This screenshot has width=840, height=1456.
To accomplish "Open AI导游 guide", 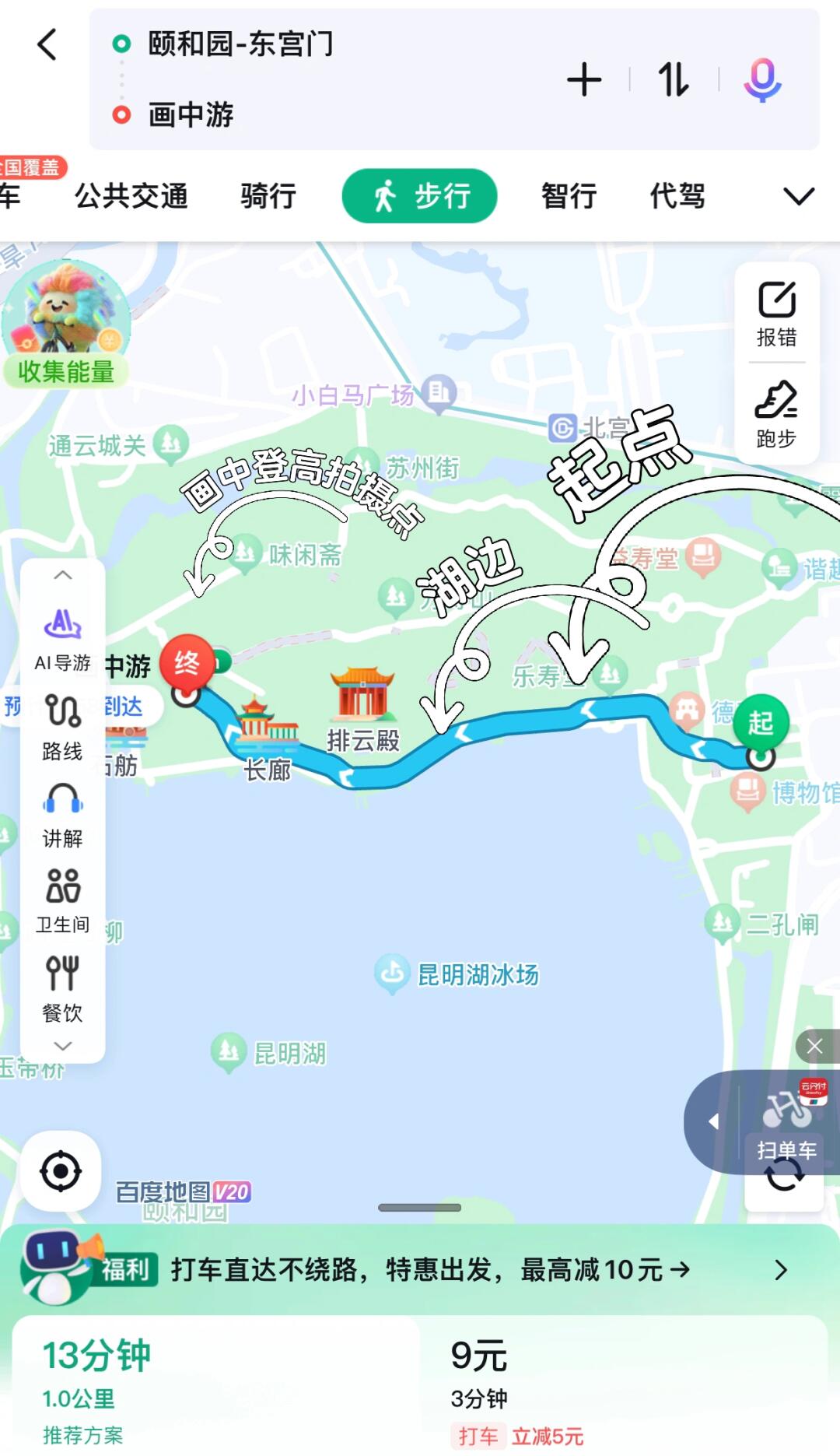I will point(63,640).
